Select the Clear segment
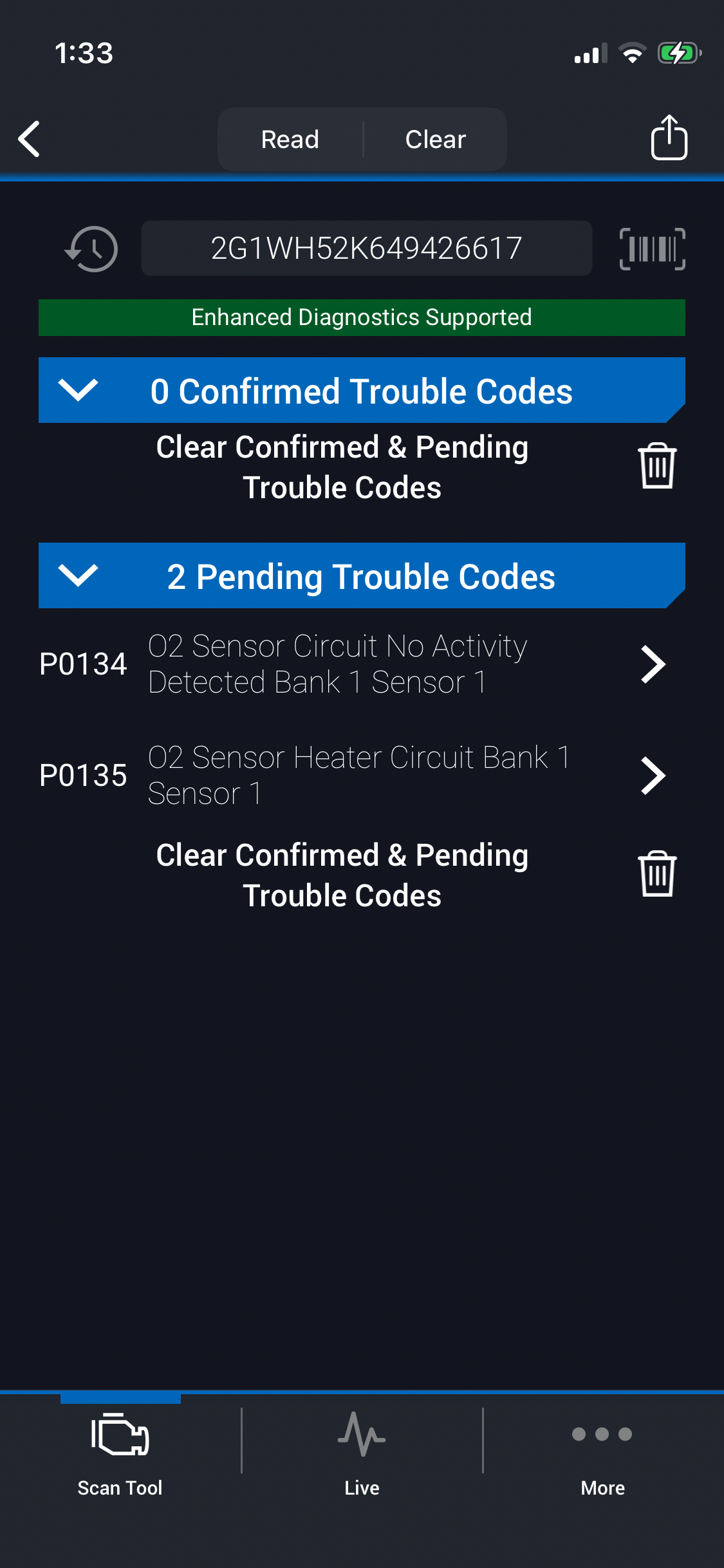This screenshot has height=1568, width=724. [x=435, y=139]
